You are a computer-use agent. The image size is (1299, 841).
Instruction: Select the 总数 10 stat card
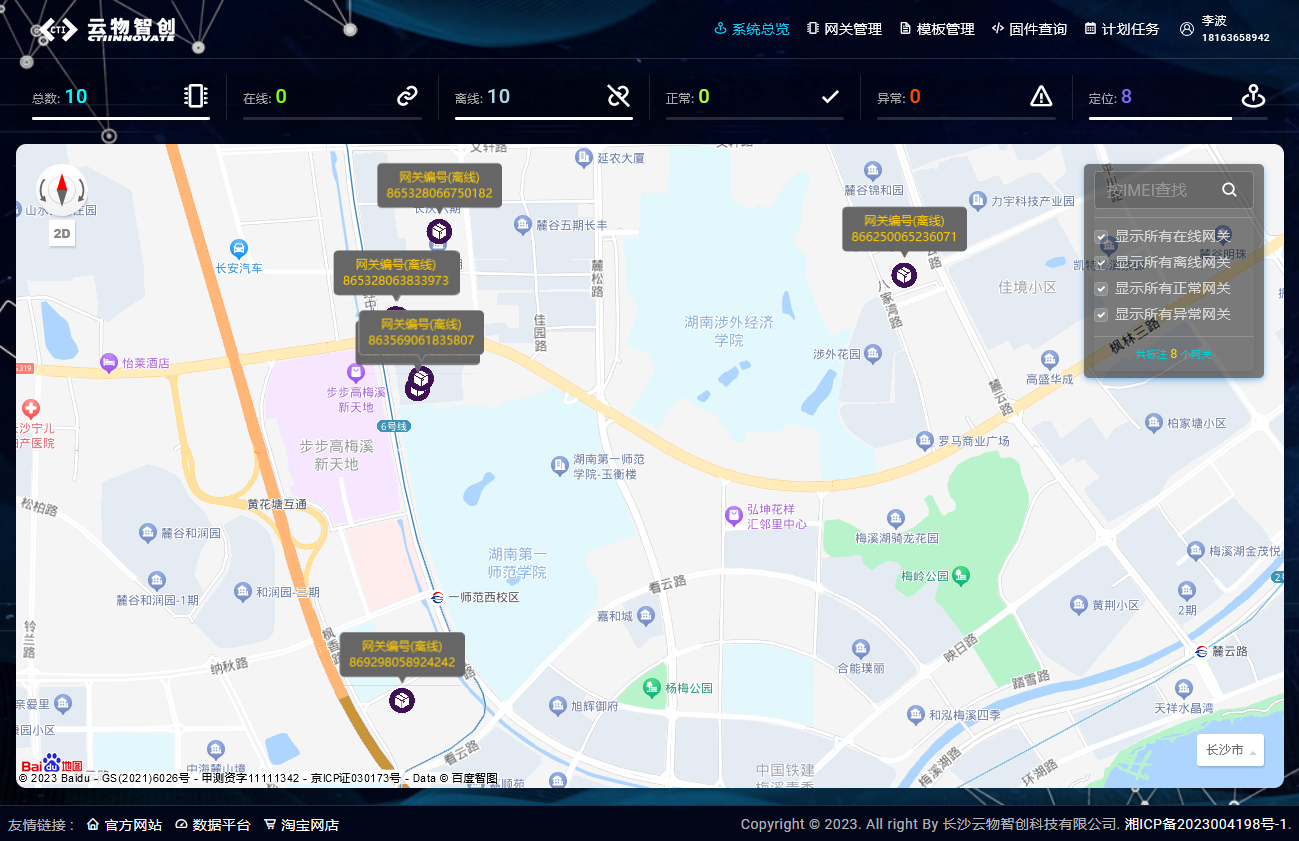click(120, 97)
